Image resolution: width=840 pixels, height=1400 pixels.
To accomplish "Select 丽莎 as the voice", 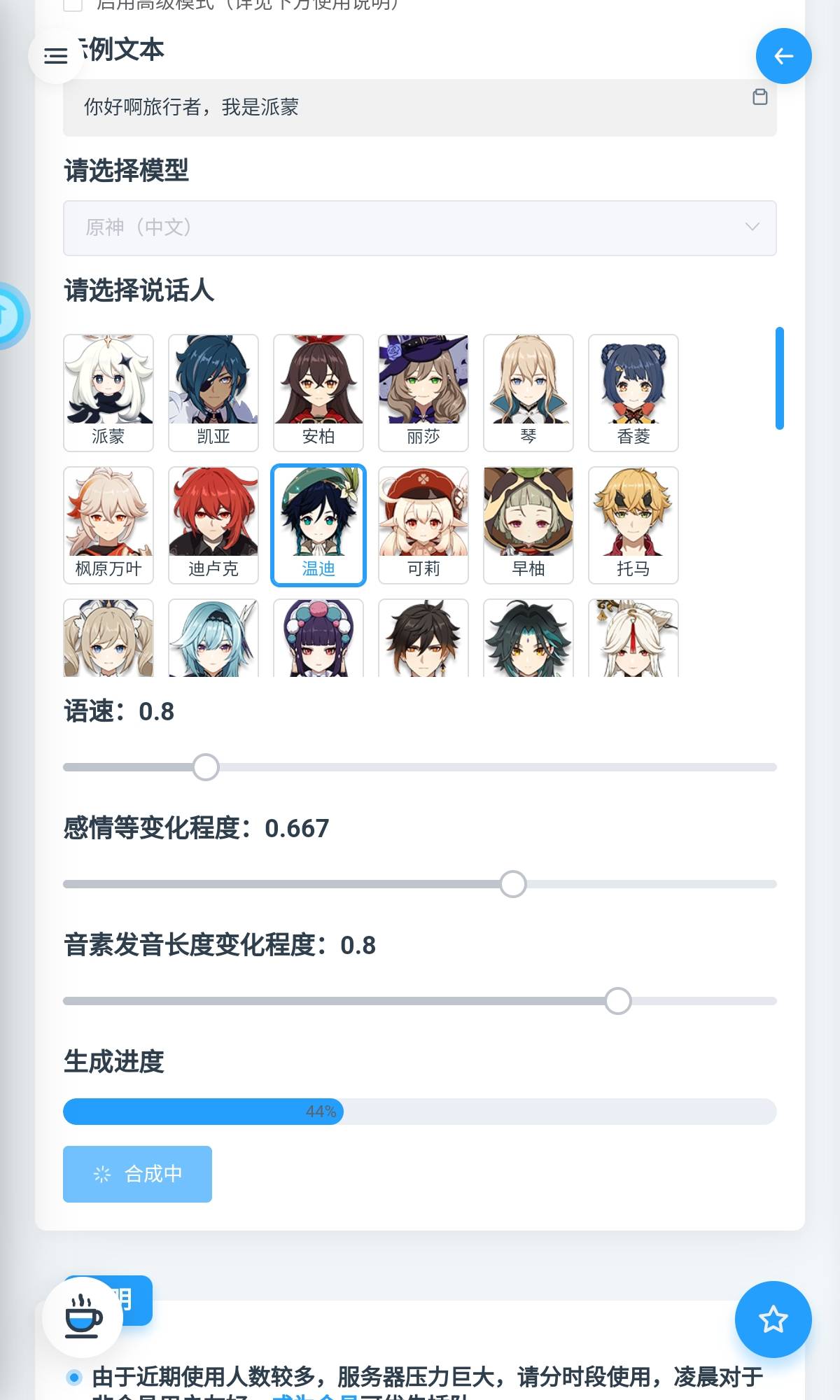I will tap(423, 392).
